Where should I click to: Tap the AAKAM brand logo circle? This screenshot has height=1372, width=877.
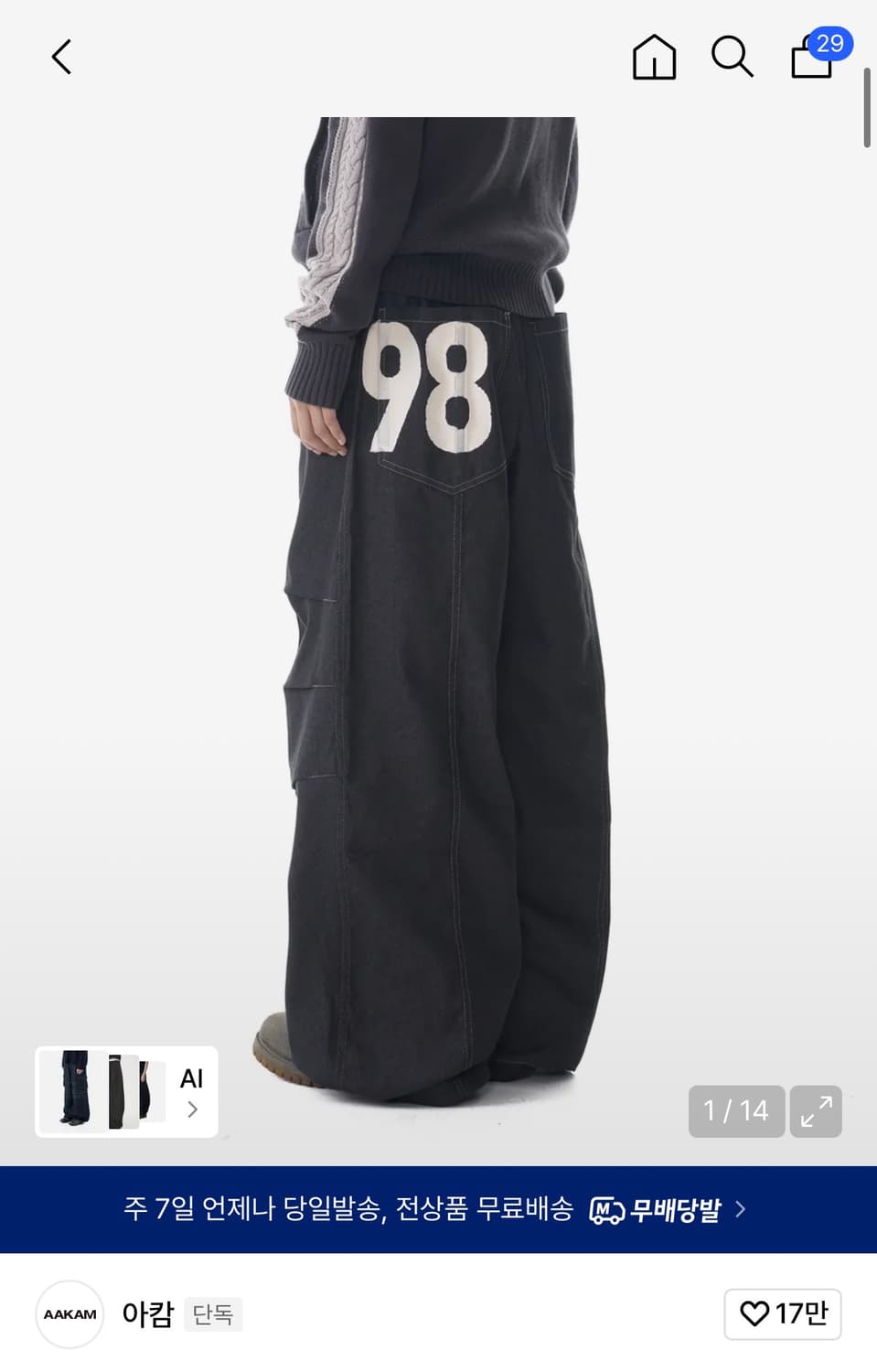tap(70, 1313)
